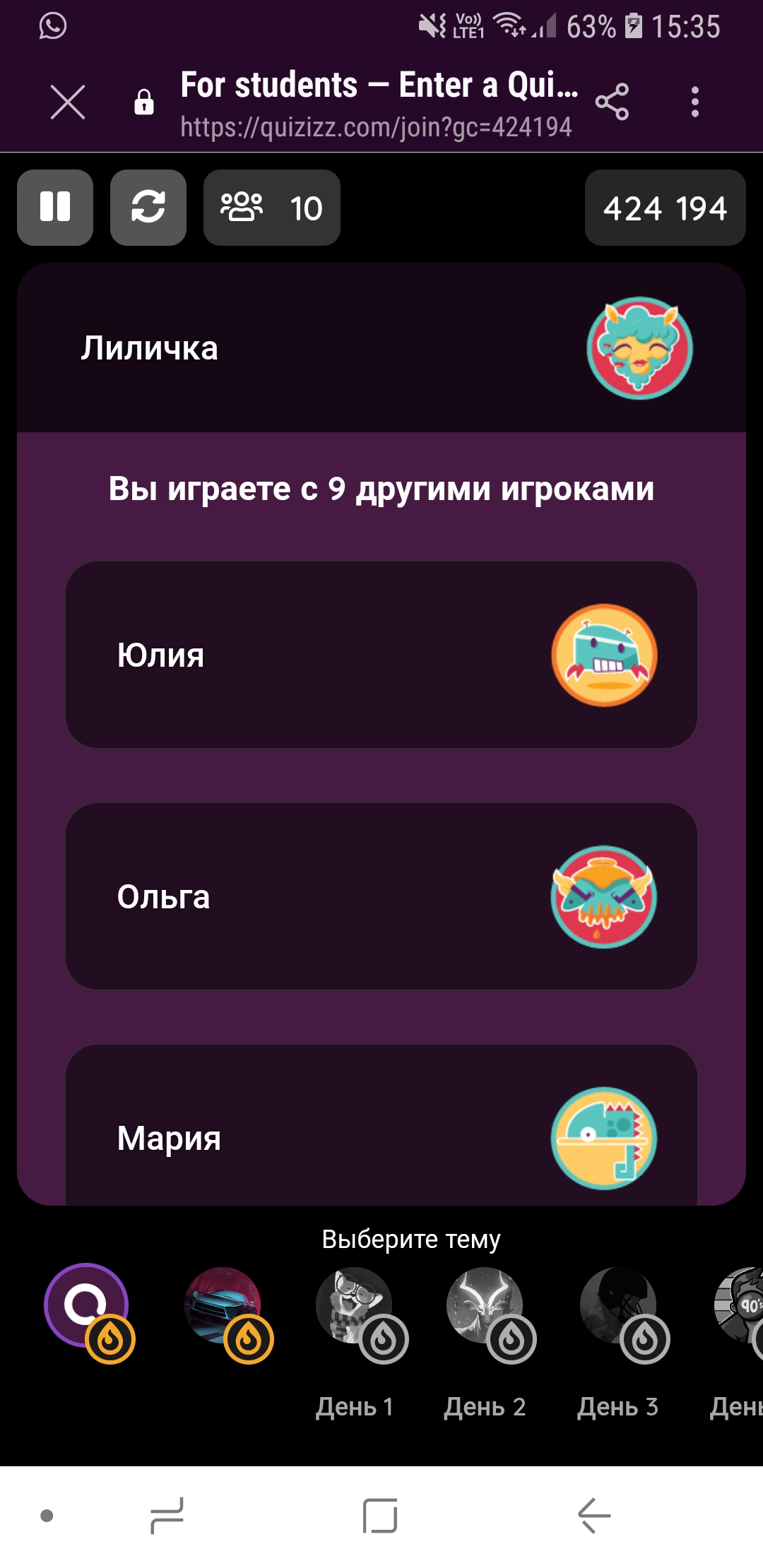Close the browser tab with X
This screenshot has height=1568, width=763.
pos(68,102)
